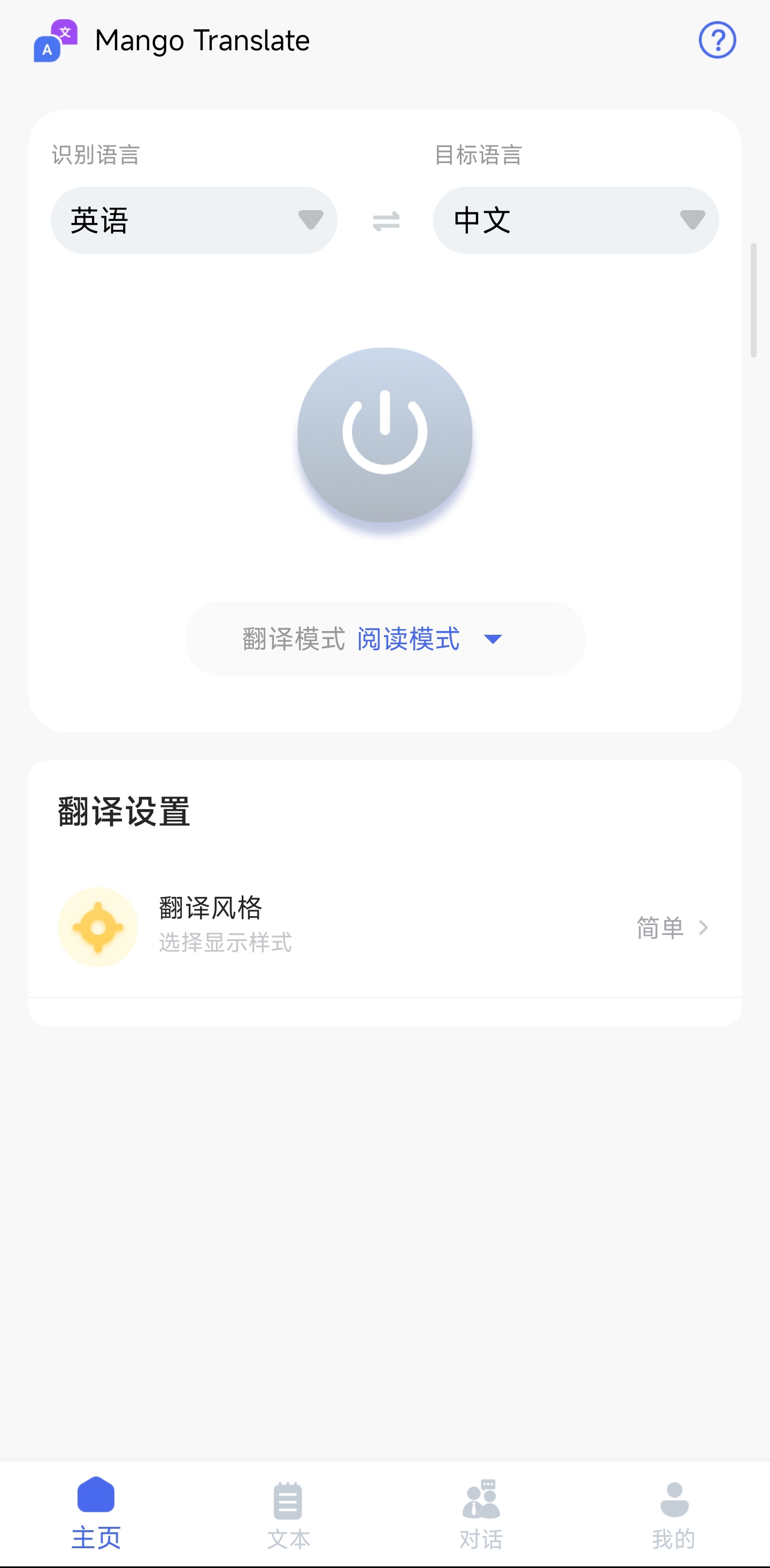This screenshot has height=1568, width=770.
Task: Open the 目标语言 dropdown showing 中文
Action: point(575,220)
